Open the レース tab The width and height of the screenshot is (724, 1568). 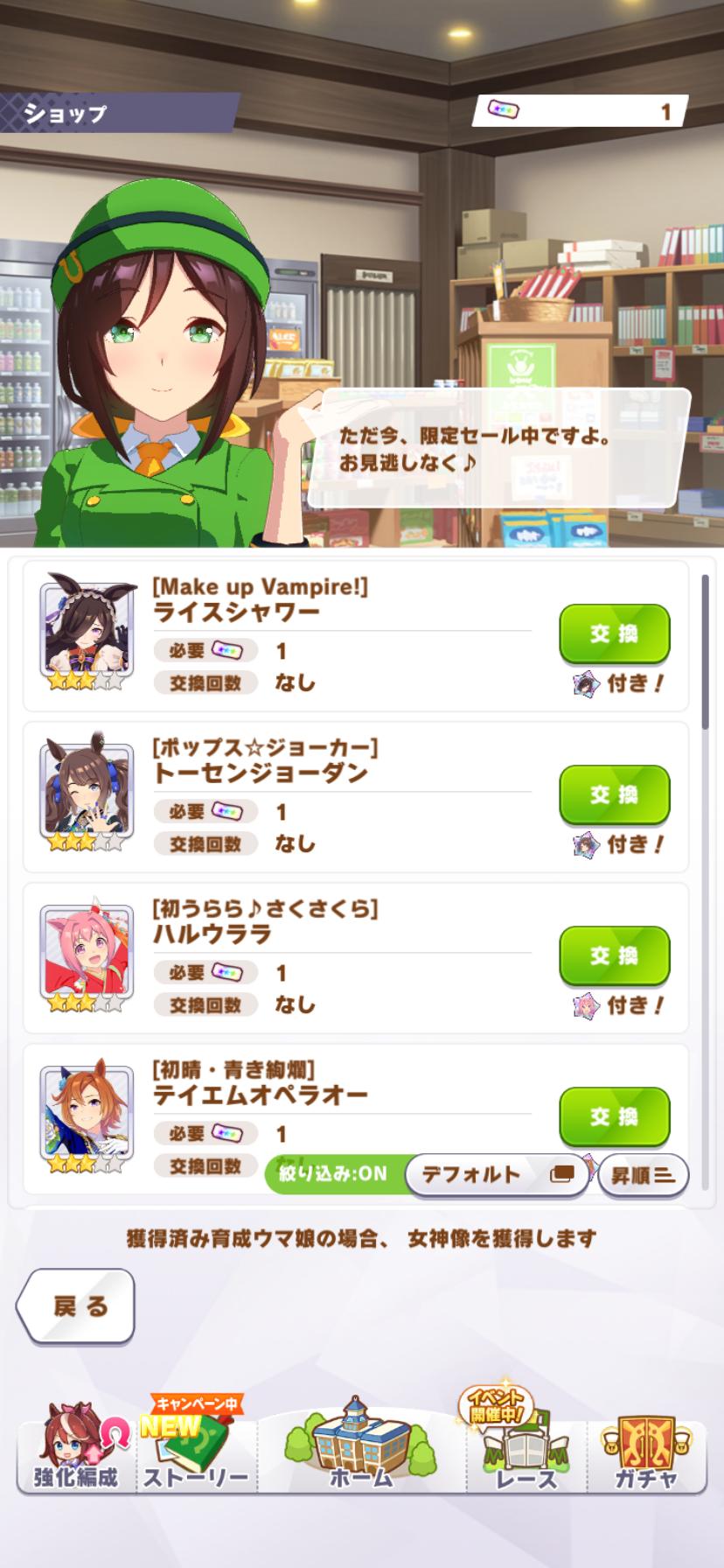[526, 1448]
